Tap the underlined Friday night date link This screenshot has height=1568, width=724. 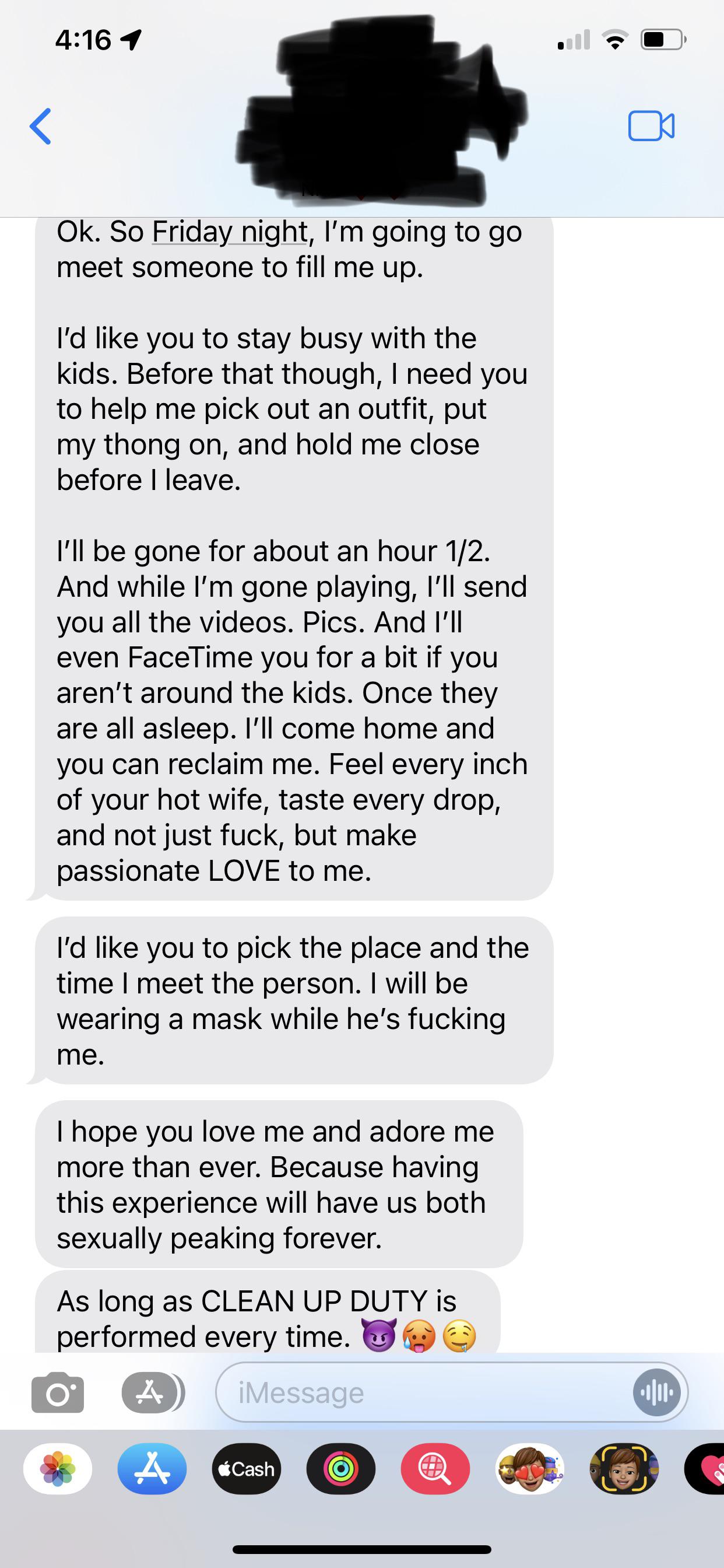pyautogui.click(x=230, y=232)
